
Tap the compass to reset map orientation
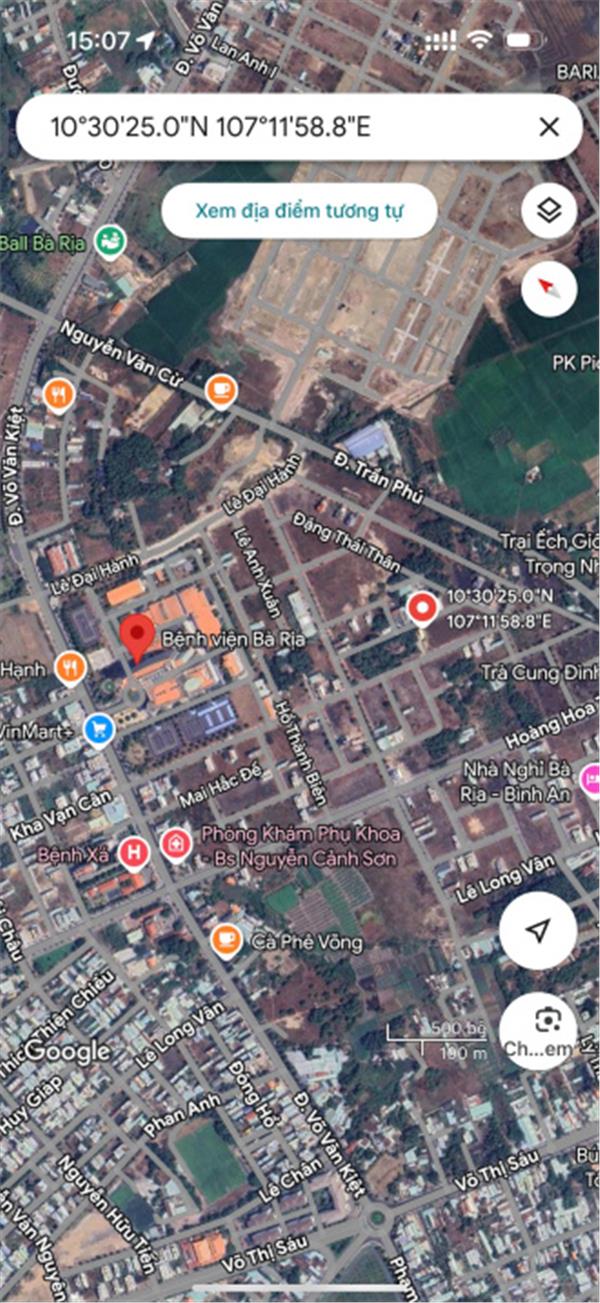tap(549, 289)
